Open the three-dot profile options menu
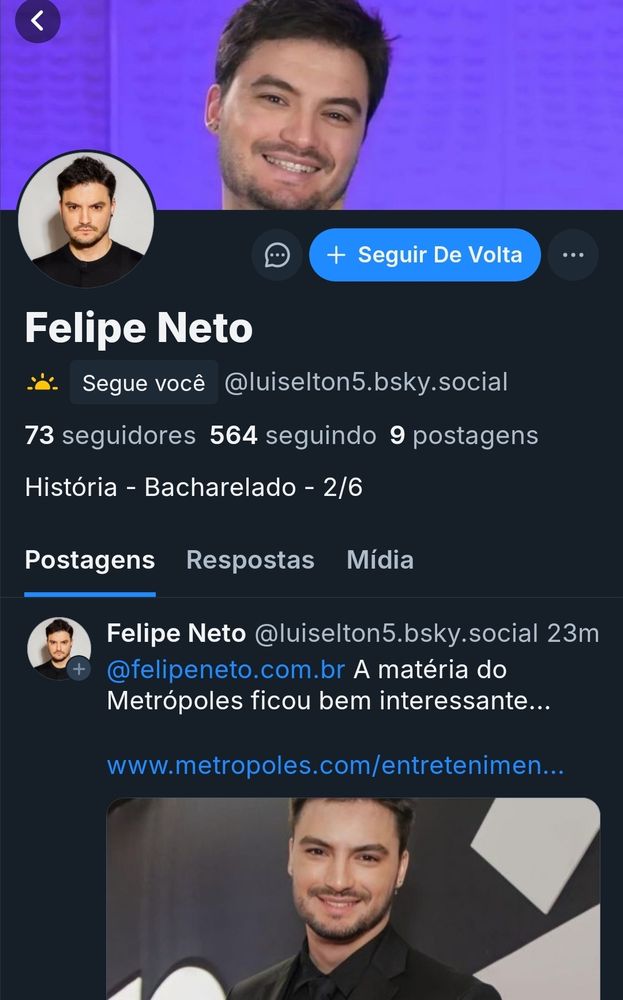Viewport: 623px width, 1000px height. pos(573,255)
